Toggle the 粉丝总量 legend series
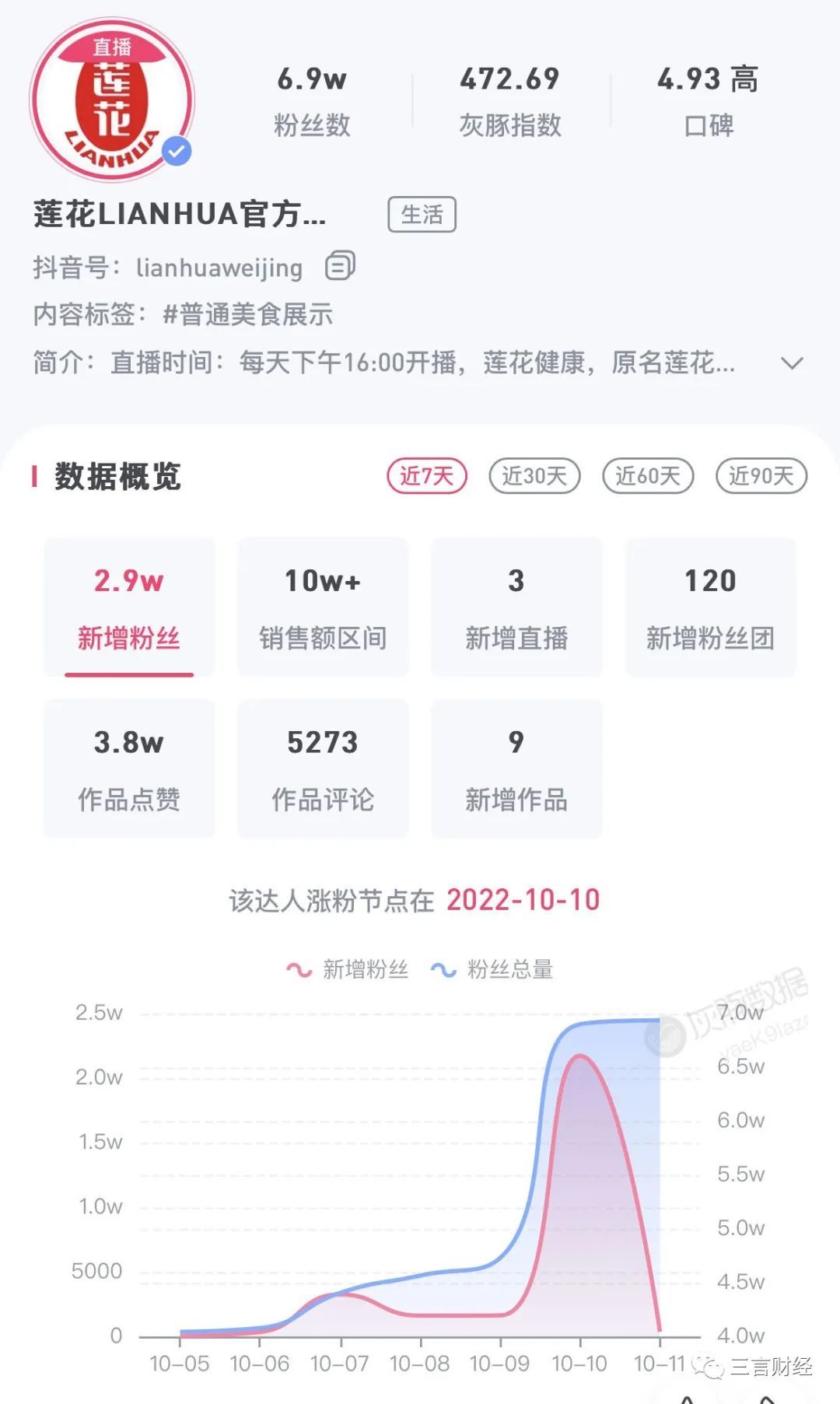 tap(492, 969)
